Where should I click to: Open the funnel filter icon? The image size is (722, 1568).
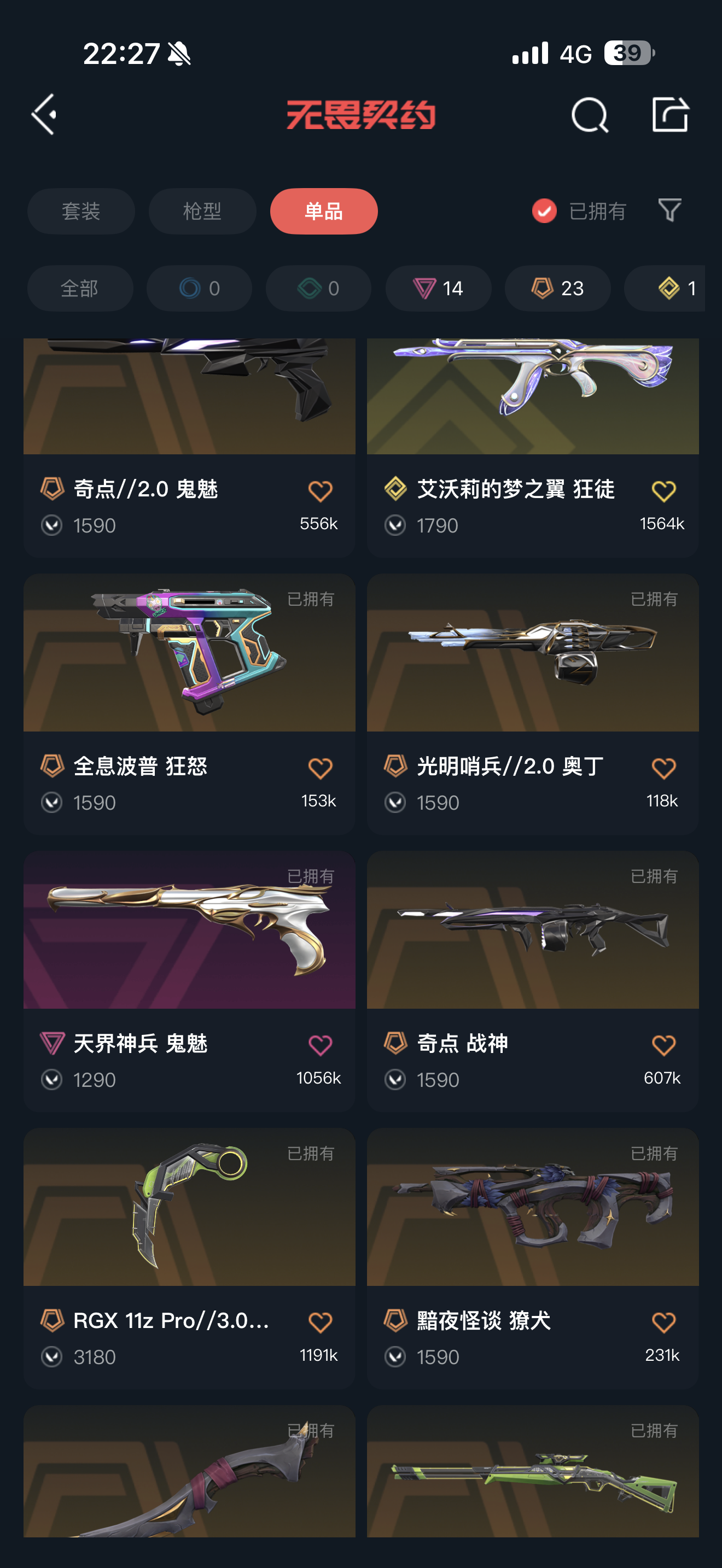tap(669, 210)
